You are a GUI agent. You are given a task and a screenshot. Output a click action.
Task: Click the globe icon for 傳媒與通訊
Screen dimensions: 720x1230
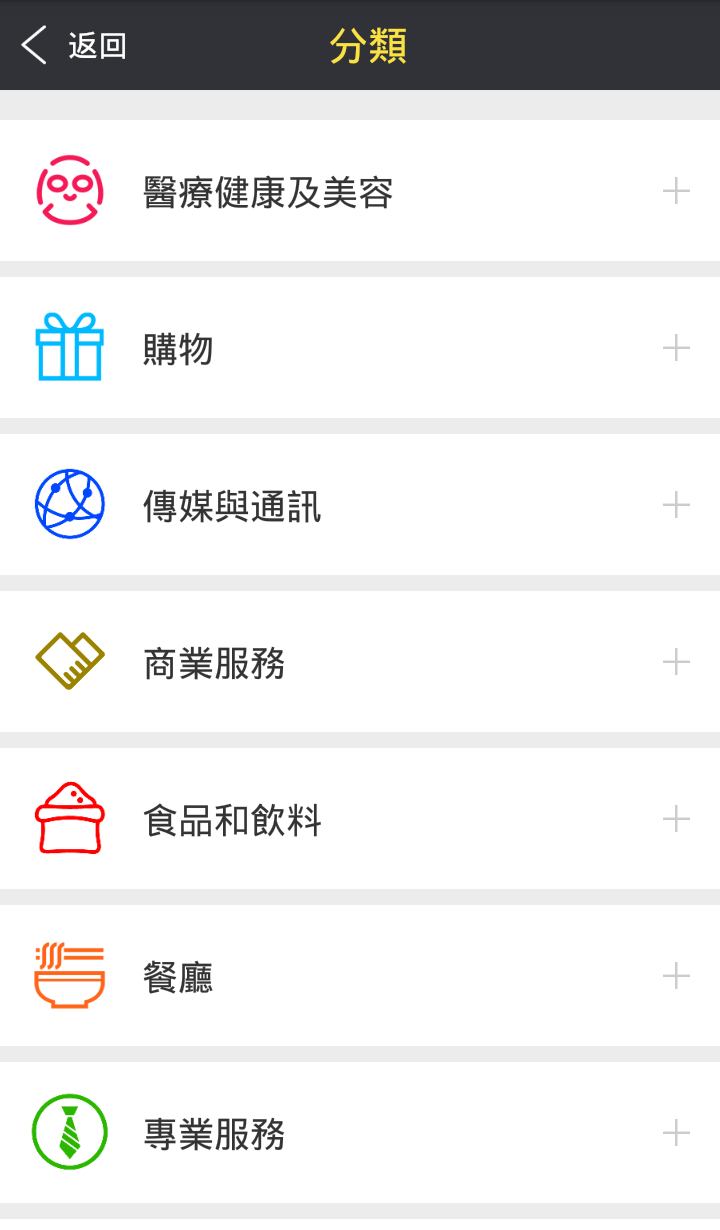[x=69, y=504]
